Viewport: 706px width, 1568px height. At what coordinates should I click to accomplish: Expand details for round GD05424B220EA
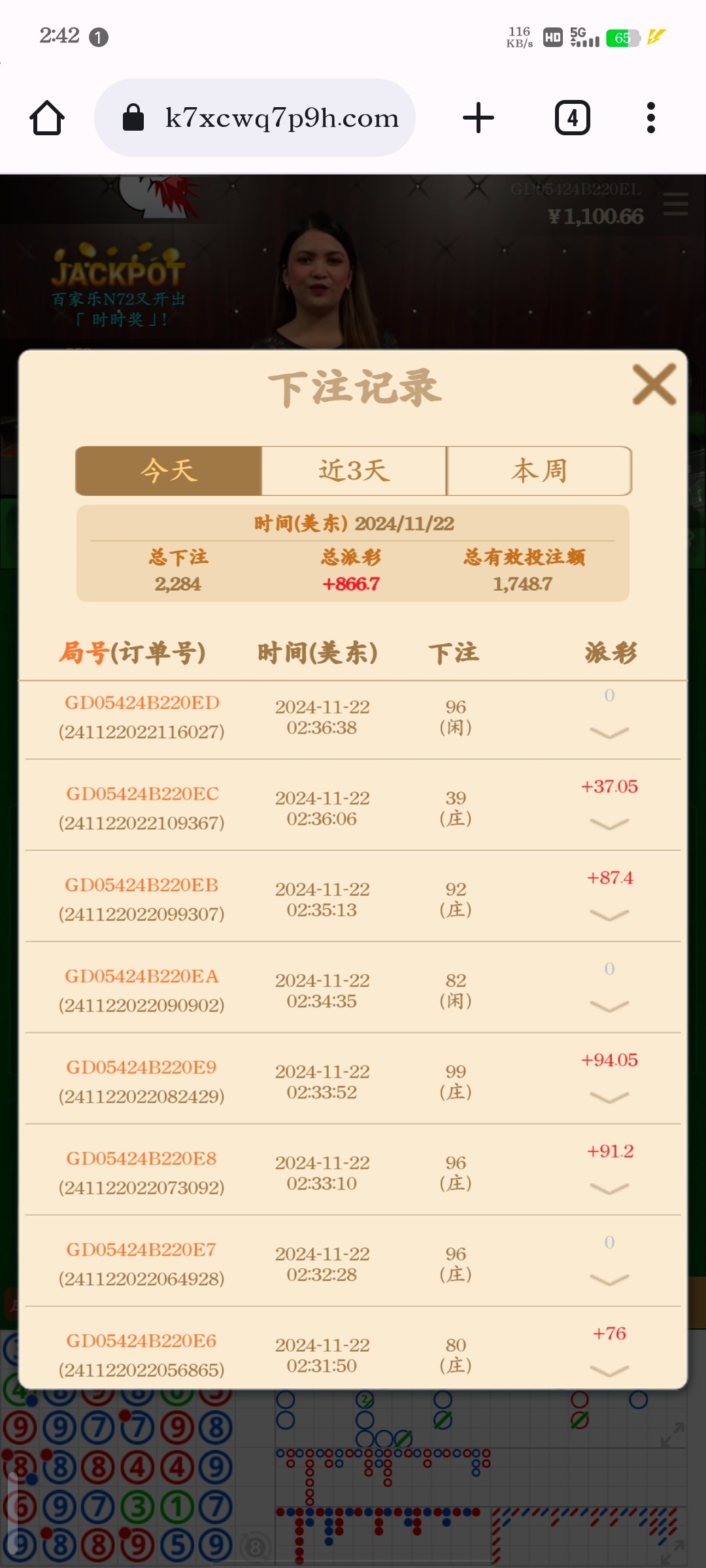tap(609, 1006)
